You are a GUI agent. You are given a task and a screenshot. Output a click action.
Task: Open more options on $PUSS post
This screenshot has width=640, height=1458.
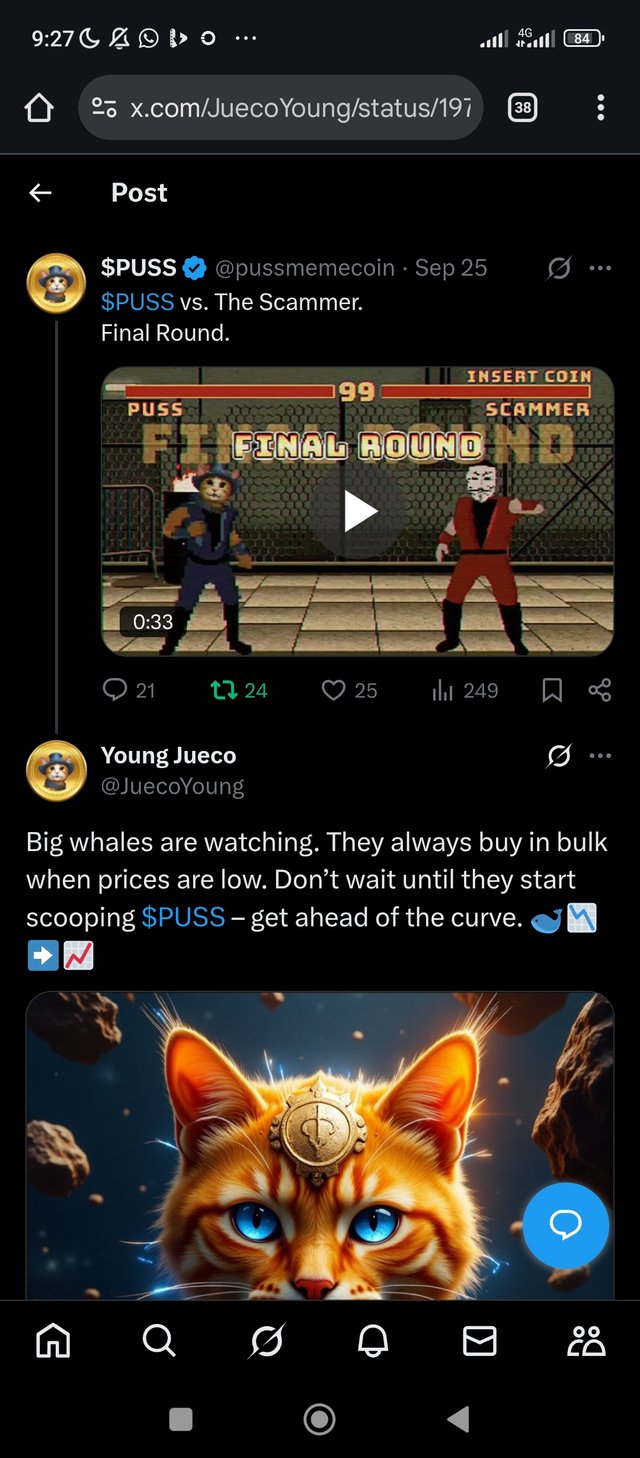point(600,268)
